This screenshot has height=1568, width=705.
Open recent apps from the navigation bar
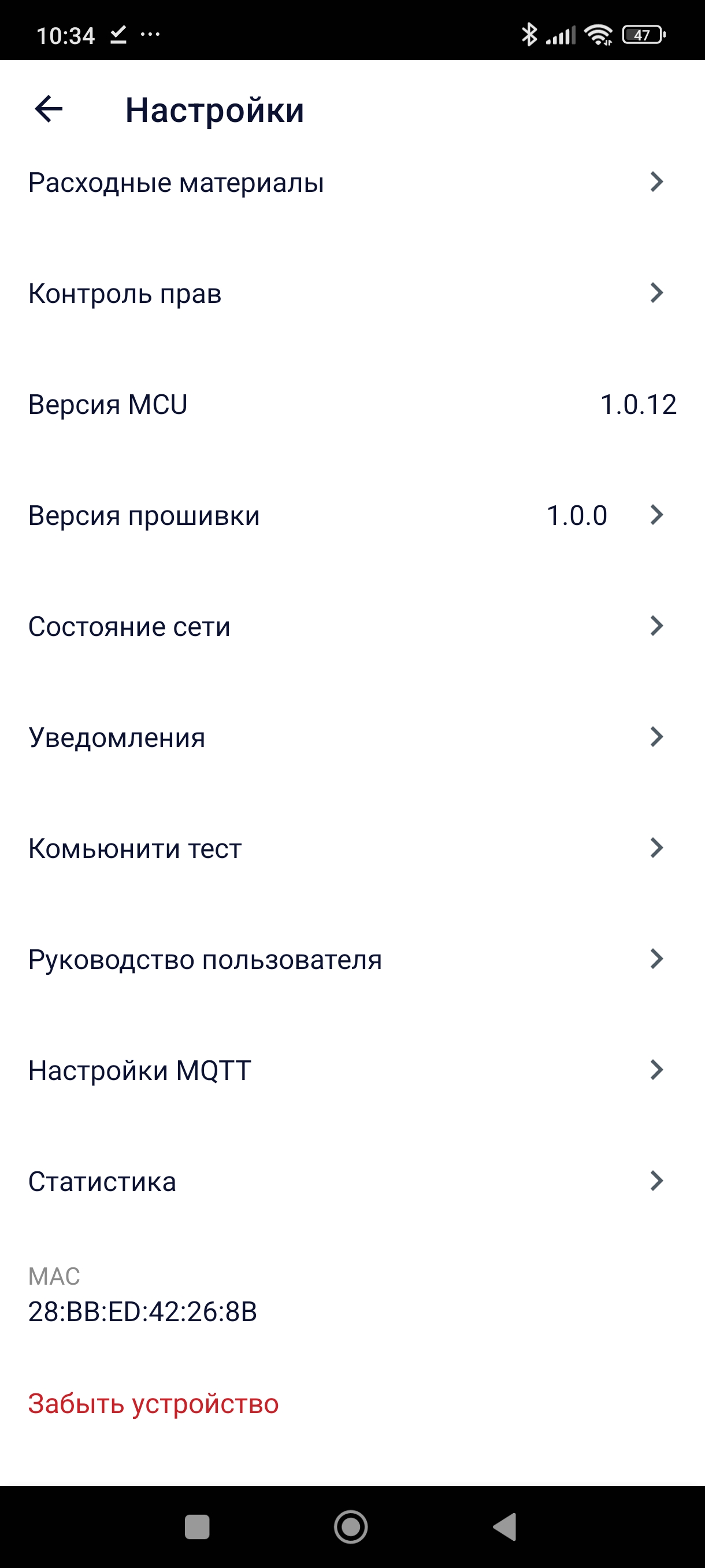197,1526
